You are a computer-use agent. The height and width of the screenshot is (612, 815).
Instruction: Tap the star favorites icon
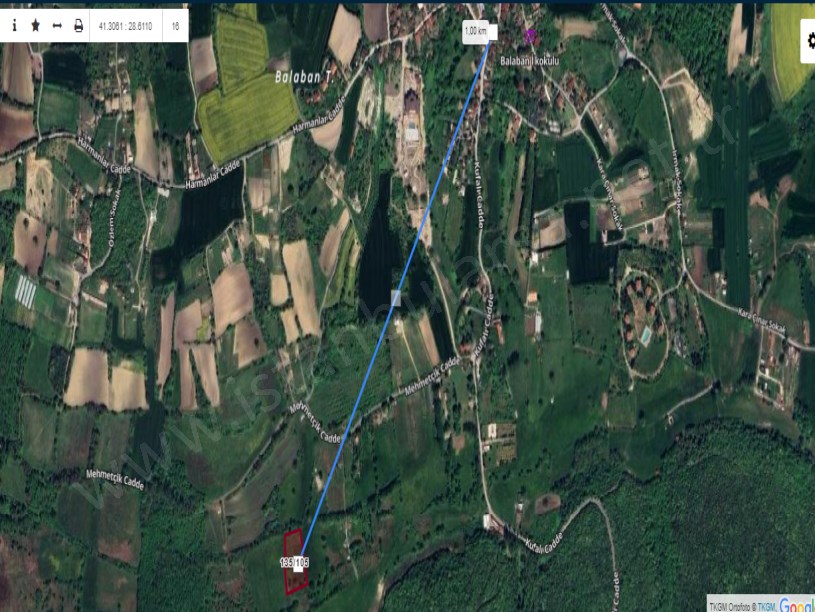(x=35, y=26)
